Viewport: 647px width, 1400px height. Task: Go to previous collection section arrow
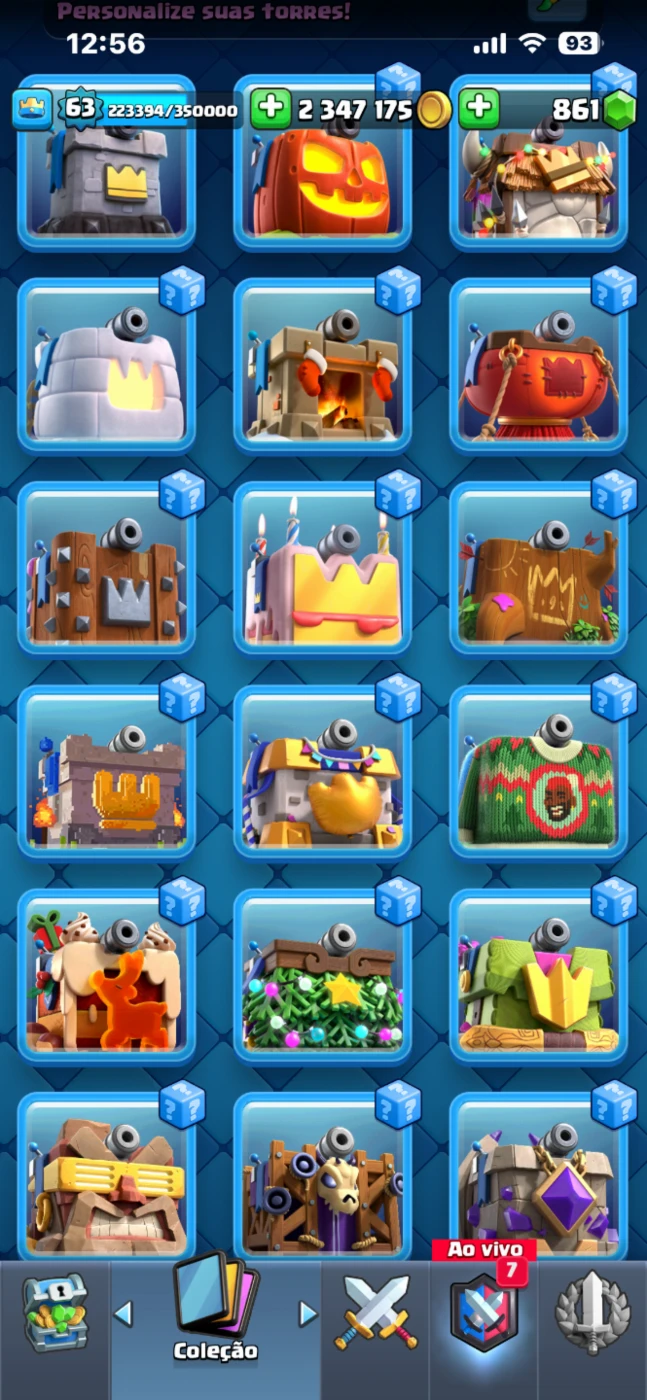point(123,1313)
